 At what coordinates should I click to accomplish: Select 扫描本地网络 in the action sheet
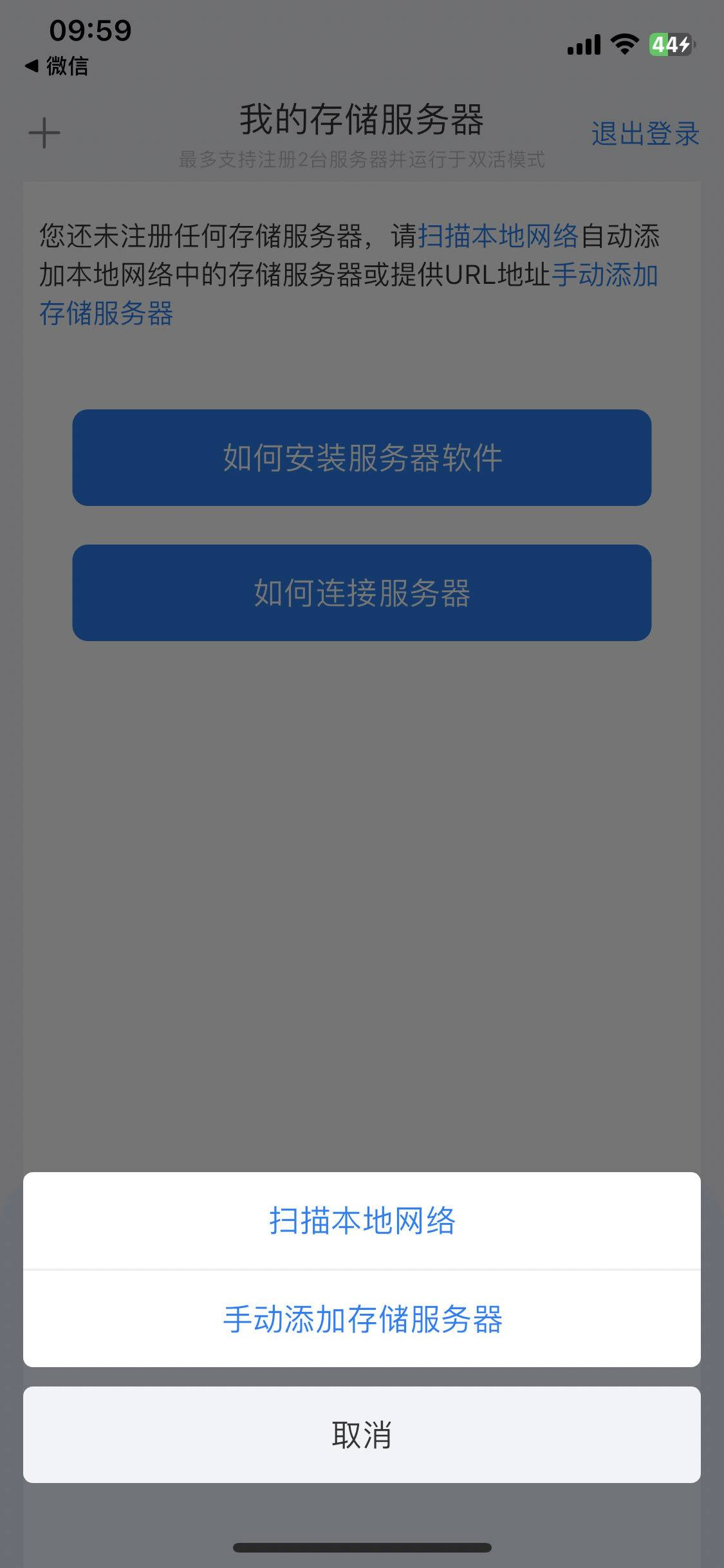click(362, 1220)
